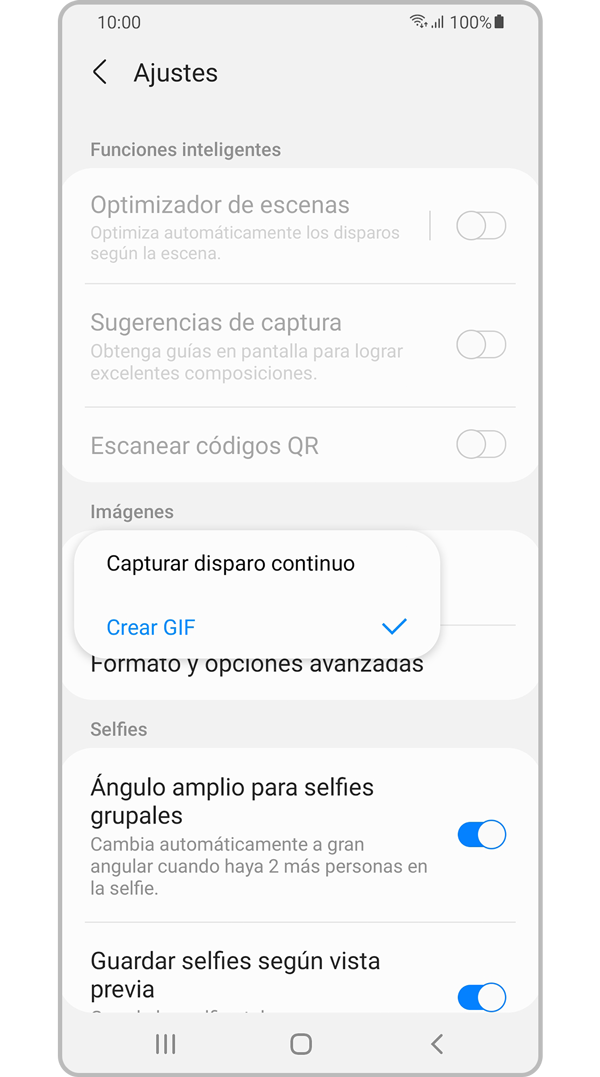Viewport: 600px width, 1077px height.
Task: Select Capturar disparo continuo option
Action: tap(231, 564)
